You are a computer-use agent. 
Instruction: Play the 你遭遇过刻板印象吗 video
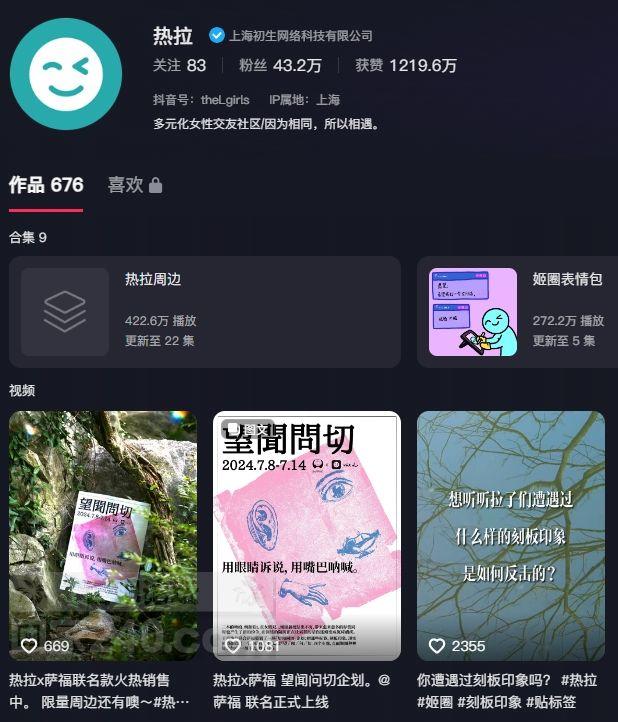coord(510,535)
